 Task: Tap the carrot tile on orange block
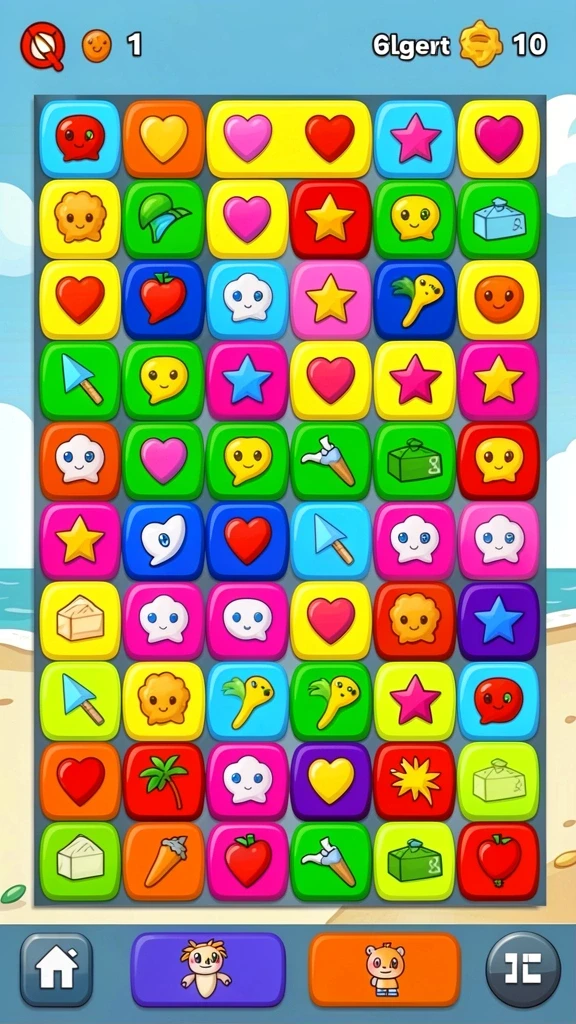pos(163,861)
